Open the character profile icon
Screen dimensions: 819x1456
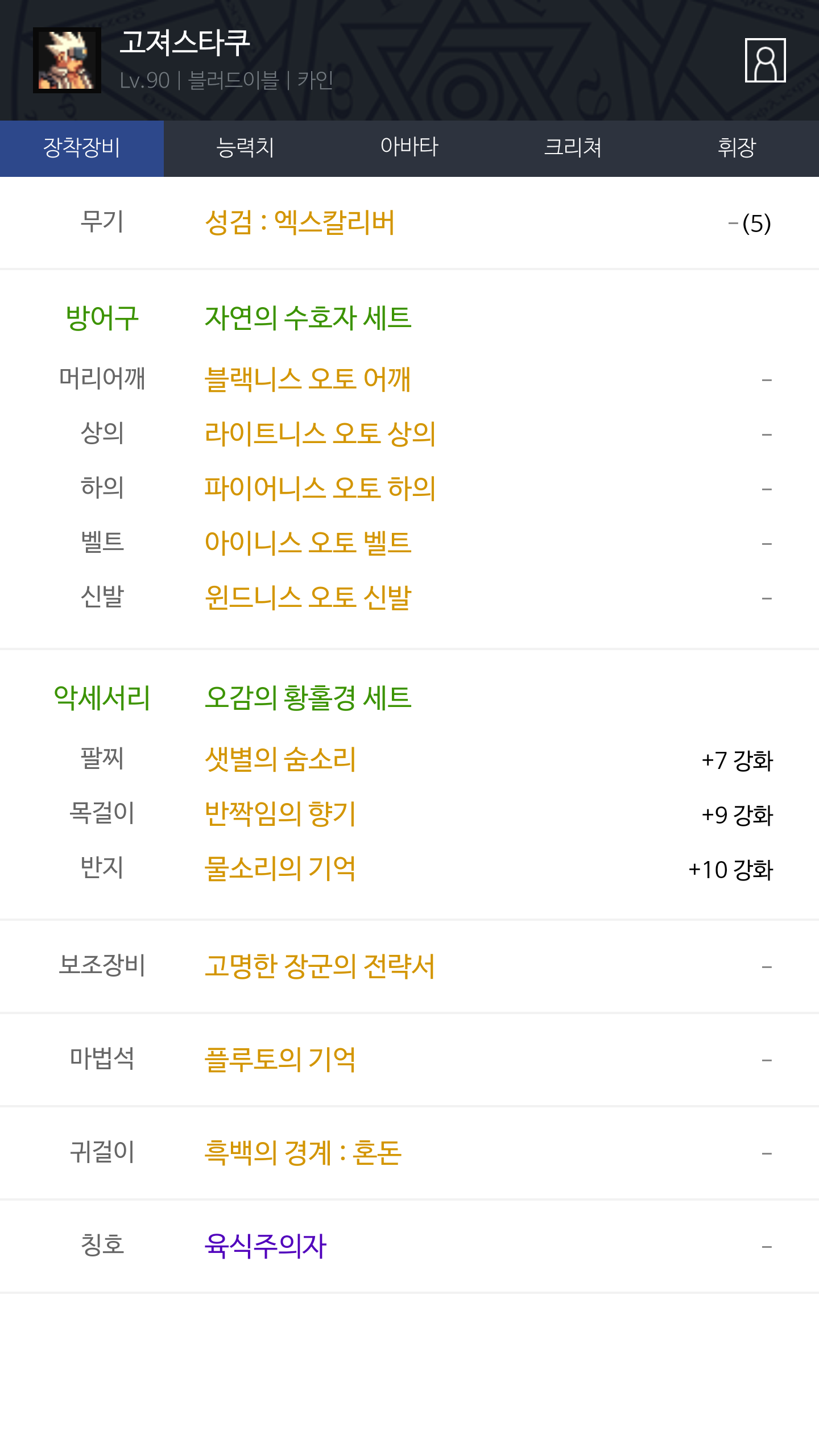765,60
